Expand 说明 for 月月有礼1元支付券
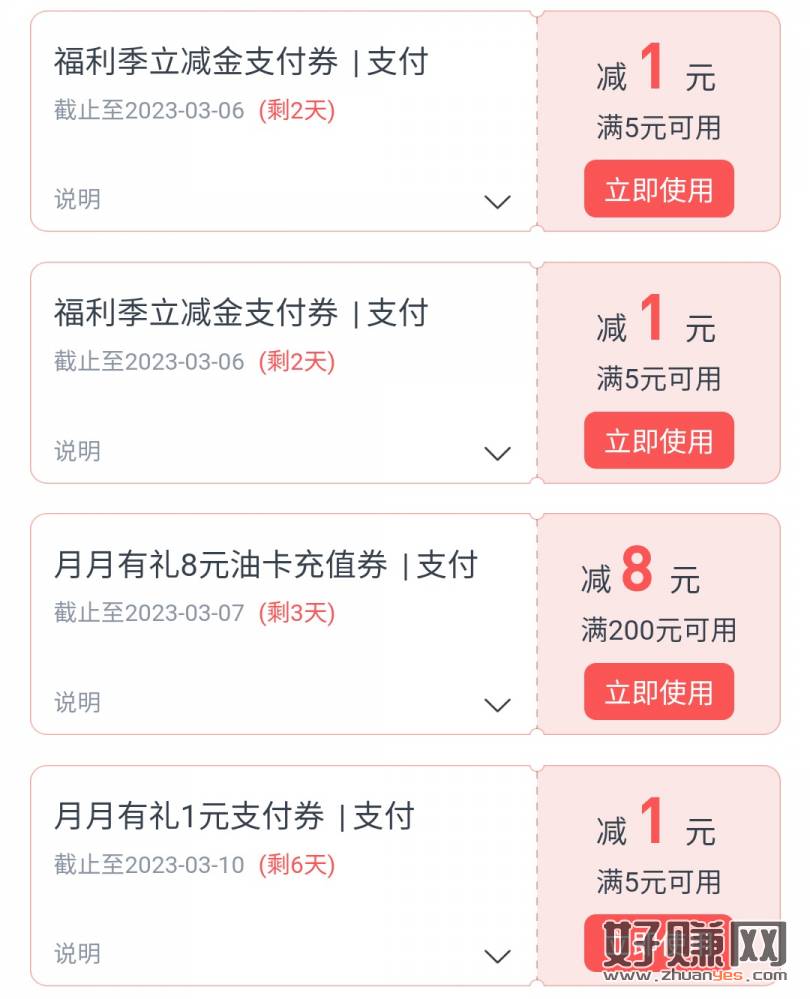This screenshot has height=999, width=810. (x=497, y=956)
